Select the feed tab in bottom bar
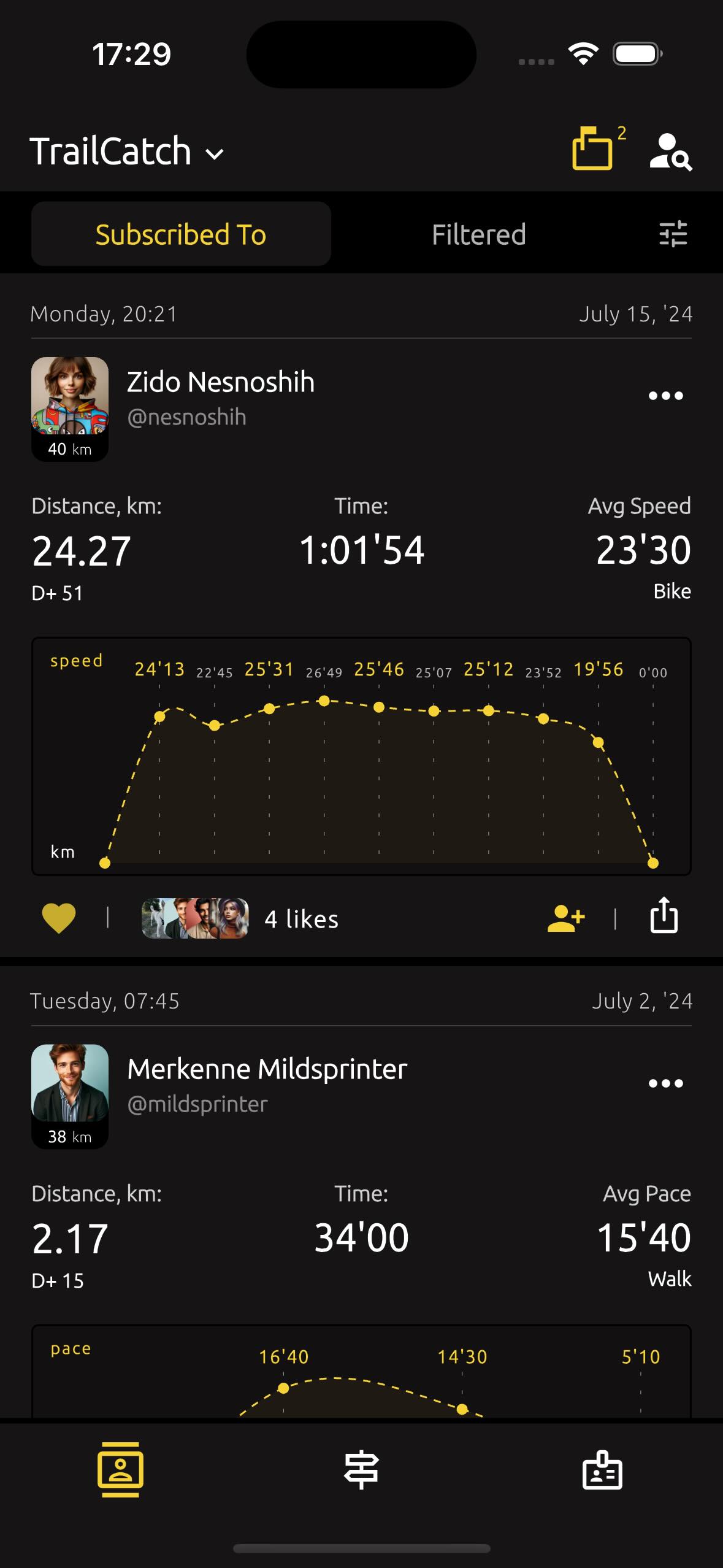723x1568 pixels. [x=120, y=1469]
